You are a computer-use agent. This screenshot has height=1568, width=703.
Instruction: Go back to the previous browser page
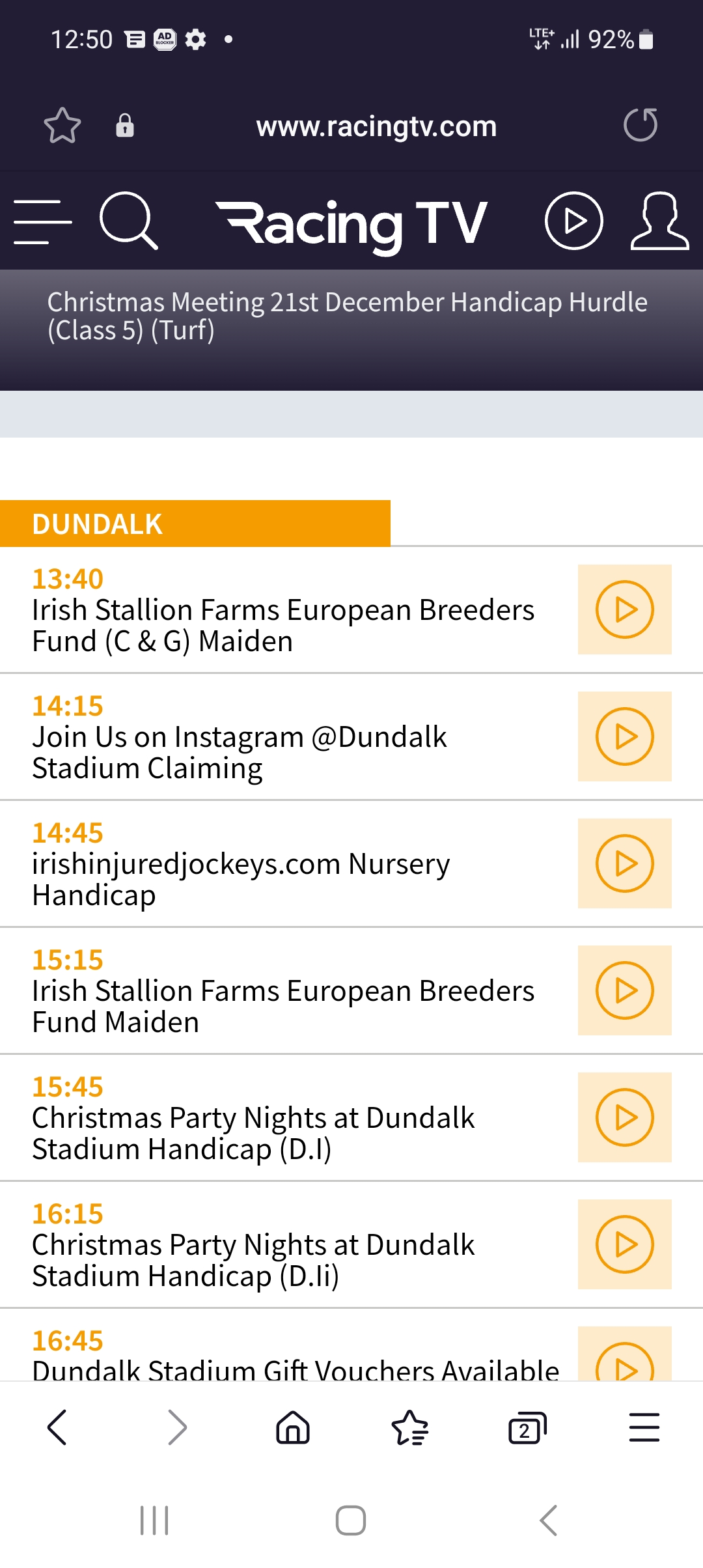[x=57, y=1427]
